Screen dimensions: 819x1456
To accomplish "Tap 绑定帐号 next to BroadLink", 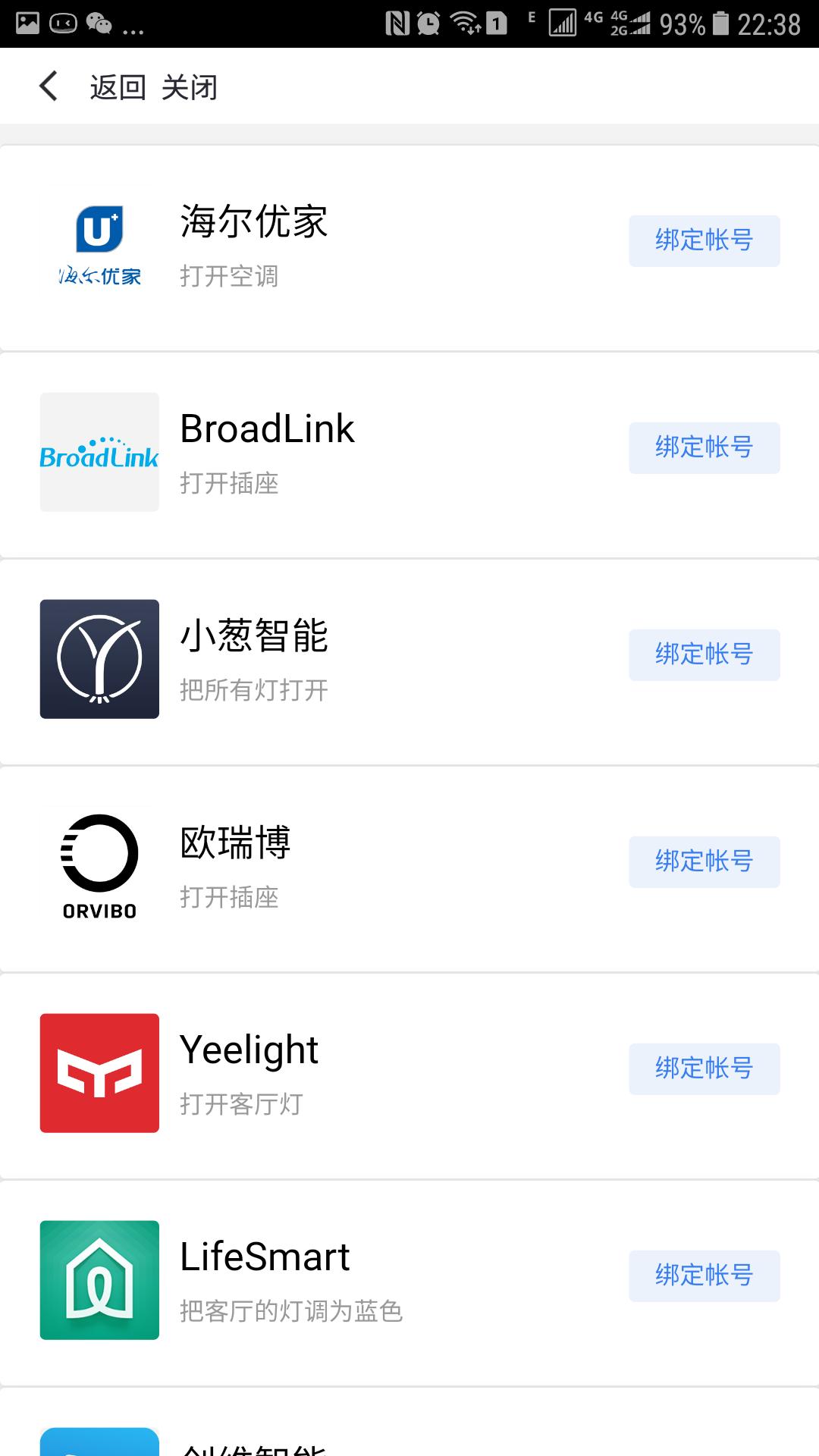I will 704,447.
